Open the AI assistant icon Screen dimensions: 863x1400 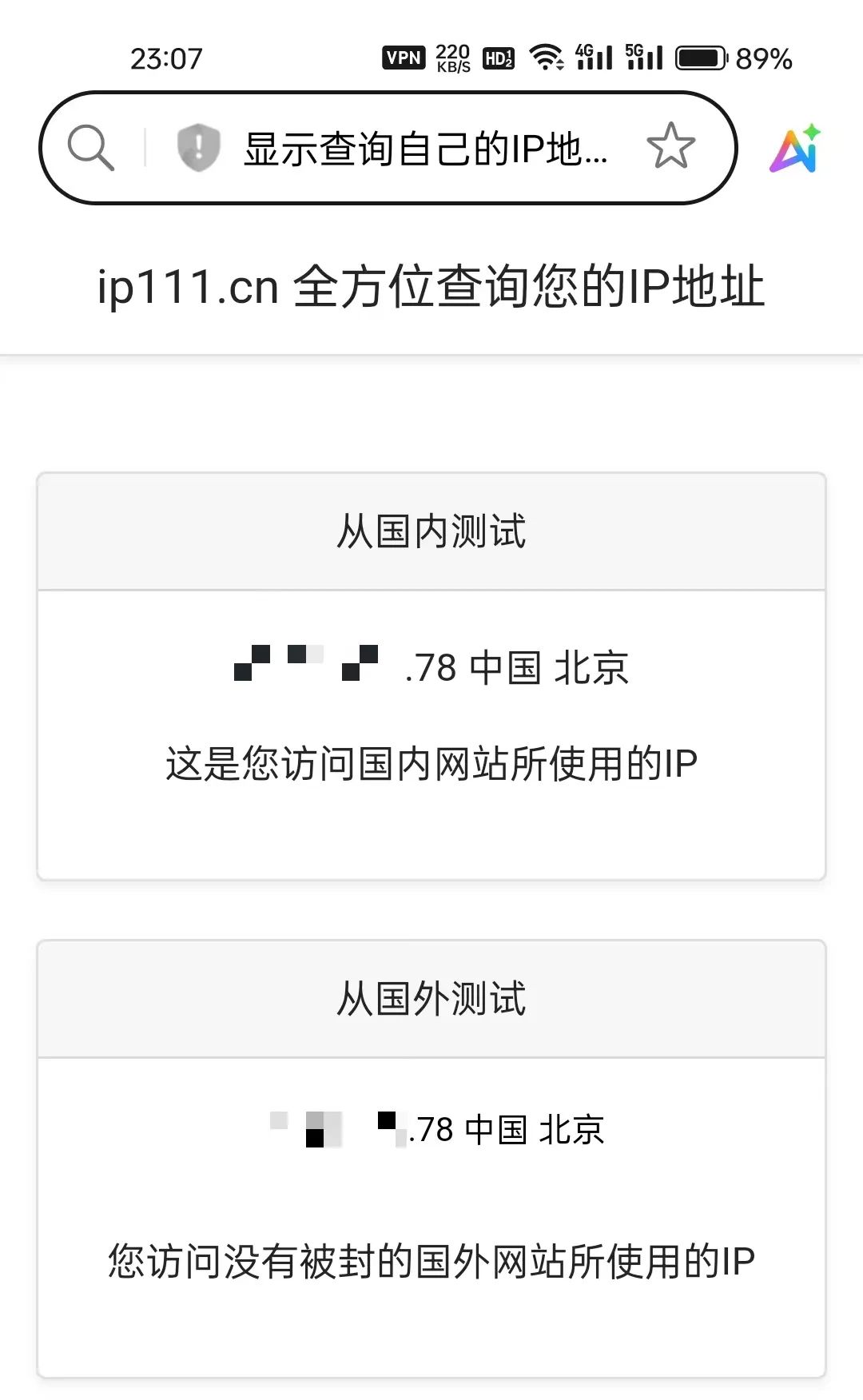[x=796, y=149]
